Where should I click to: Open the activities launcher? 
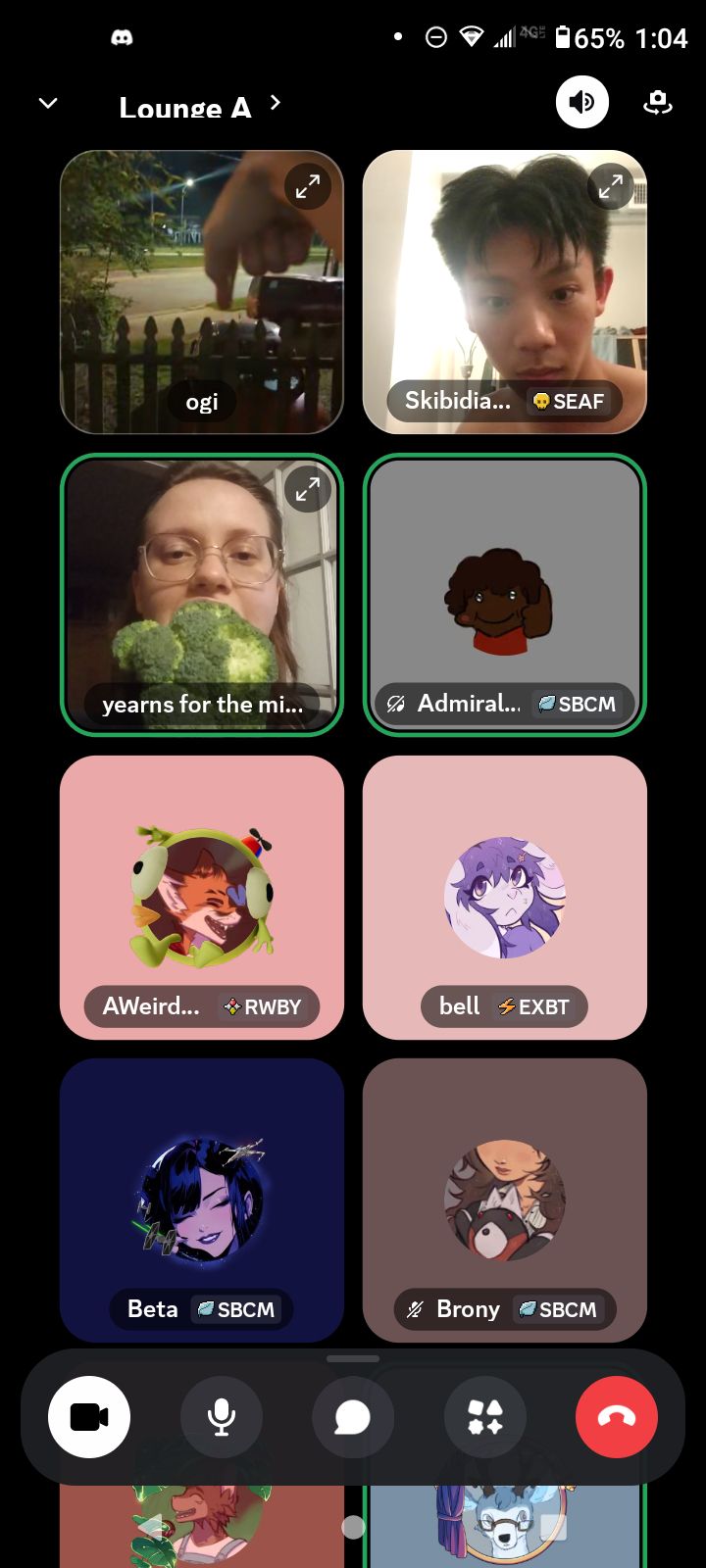485,1417
